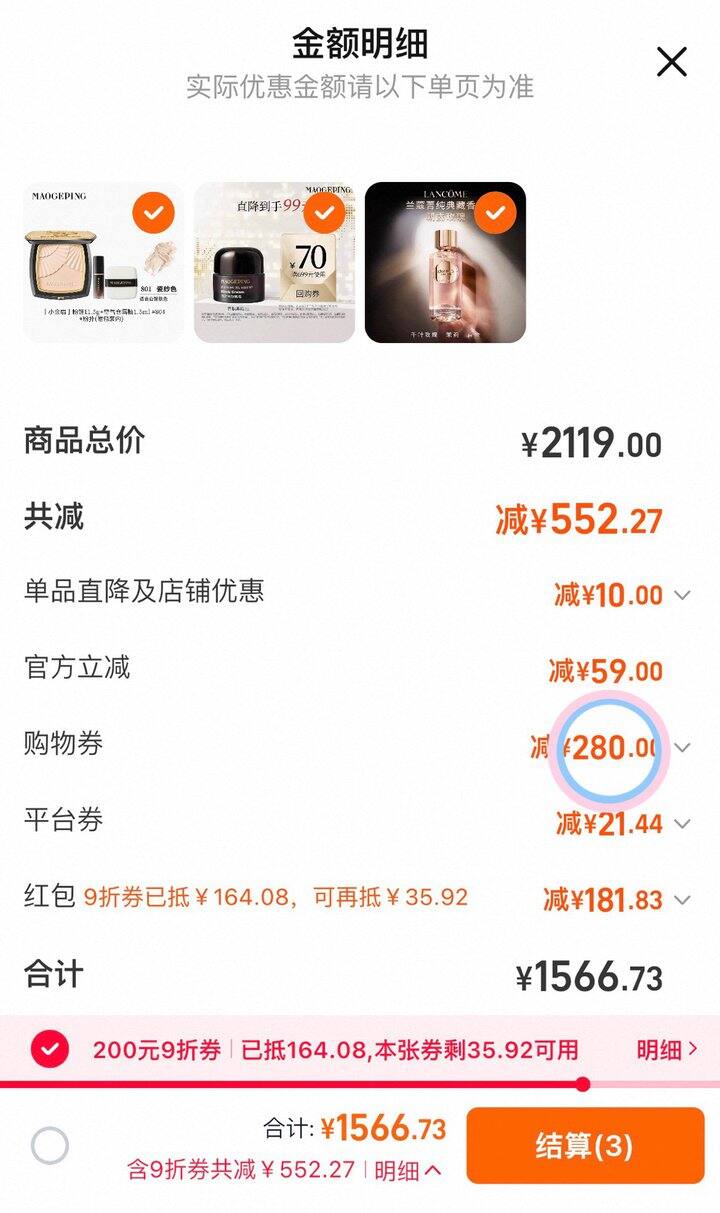The height and width of the screenshot is (1213, 720).
Task: Expand 单品直降及店铺优惠 discount details
Action: (682, 595)
